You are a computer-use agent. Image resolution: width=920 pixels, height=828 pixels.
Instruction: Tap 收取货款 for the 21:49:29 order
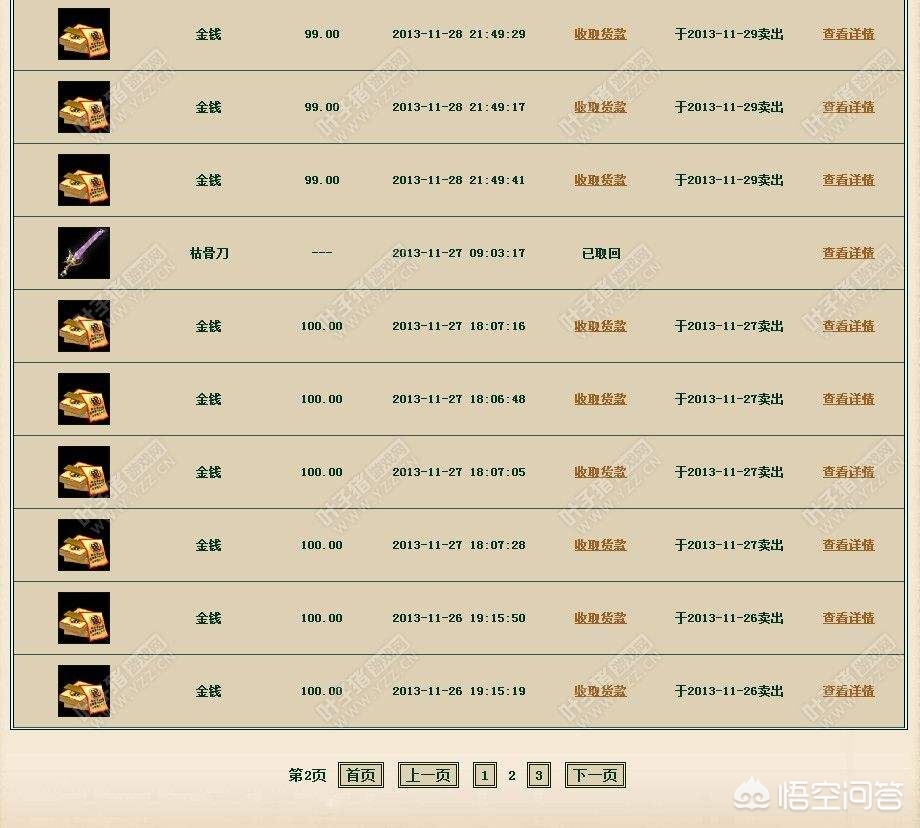(600, 34)
